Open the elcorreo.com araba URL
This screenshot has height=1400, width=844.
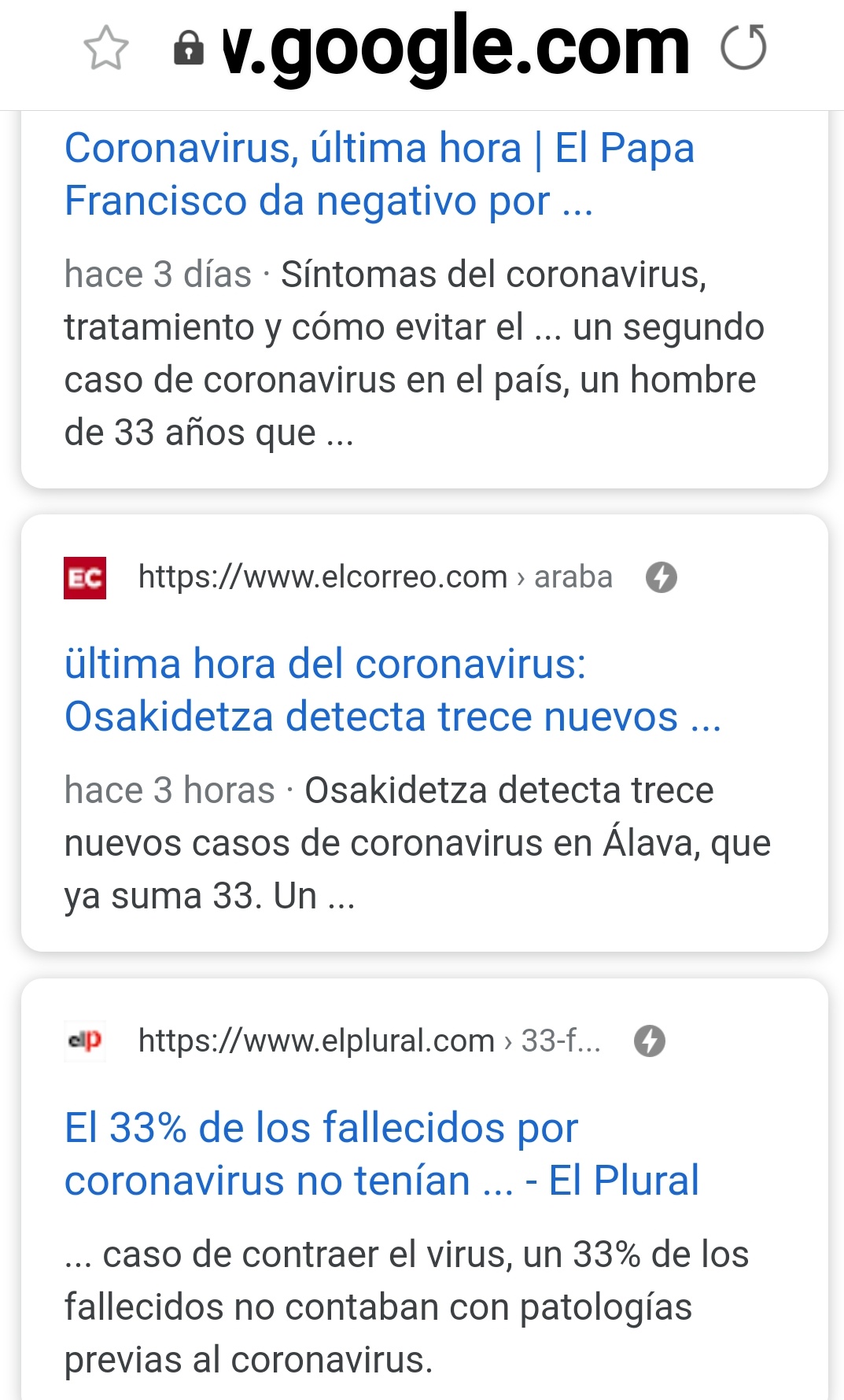[x=374, y=577]
